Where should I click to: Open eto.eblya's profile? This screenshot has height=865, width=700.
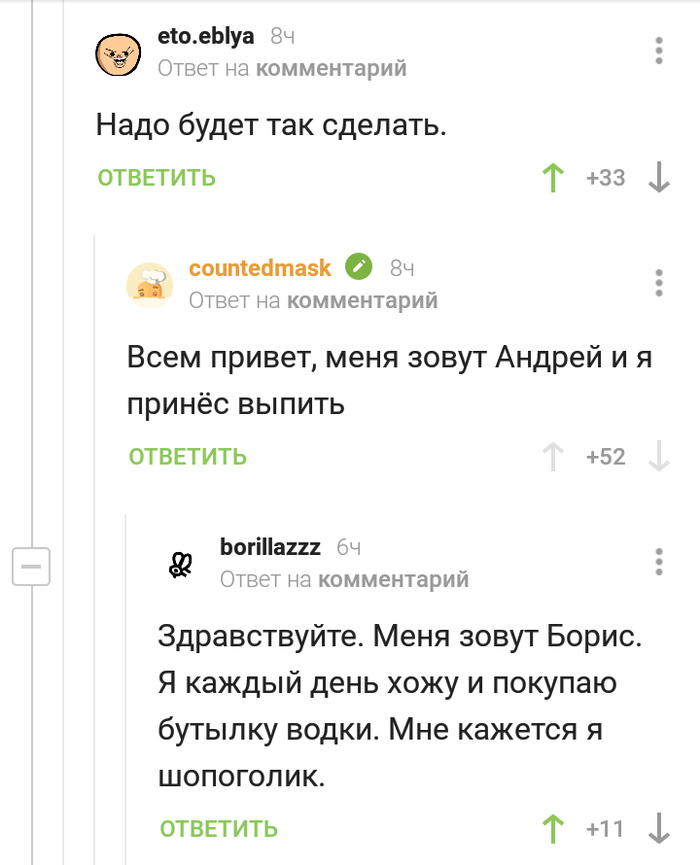coord(206,37)
